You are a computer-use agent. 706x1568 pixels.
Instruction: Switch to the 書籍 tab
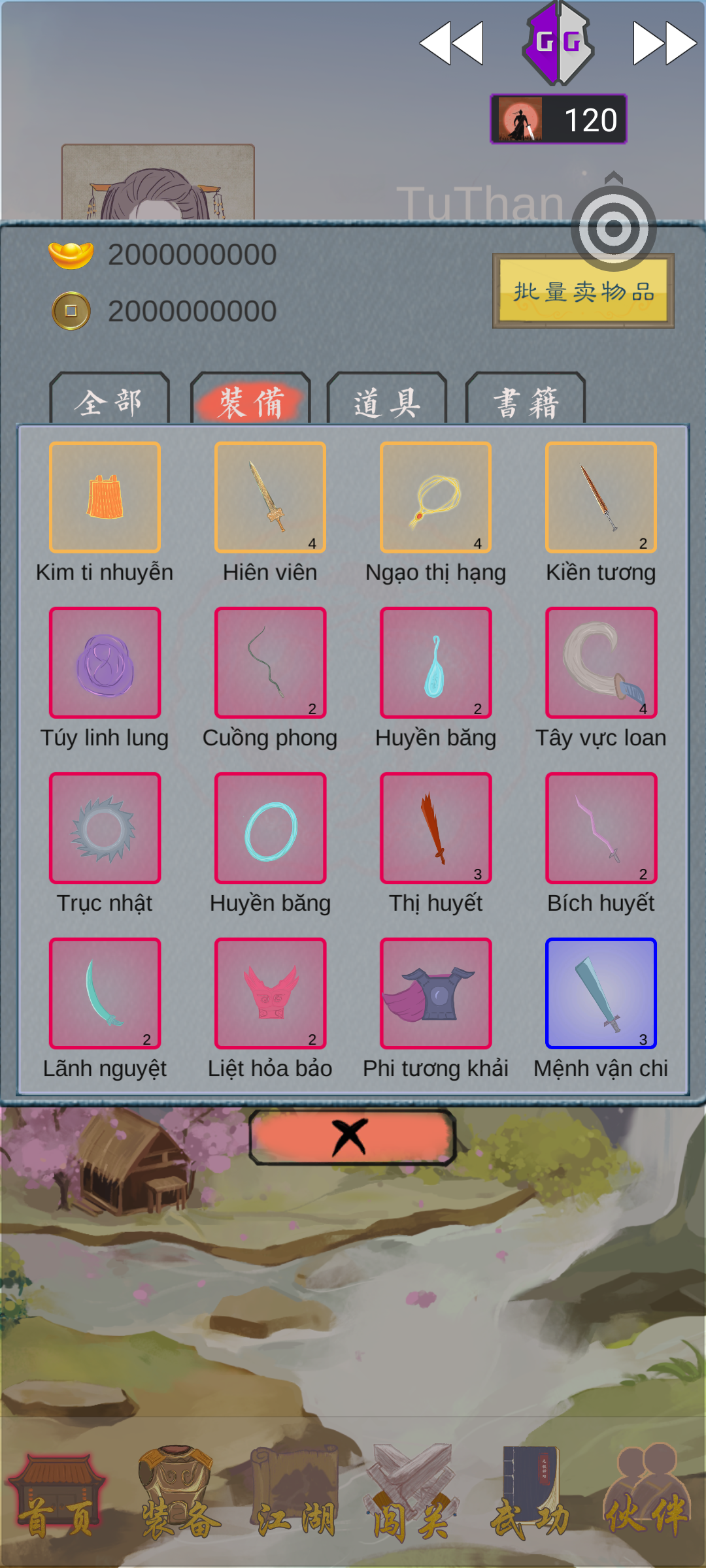click(525, 401)
